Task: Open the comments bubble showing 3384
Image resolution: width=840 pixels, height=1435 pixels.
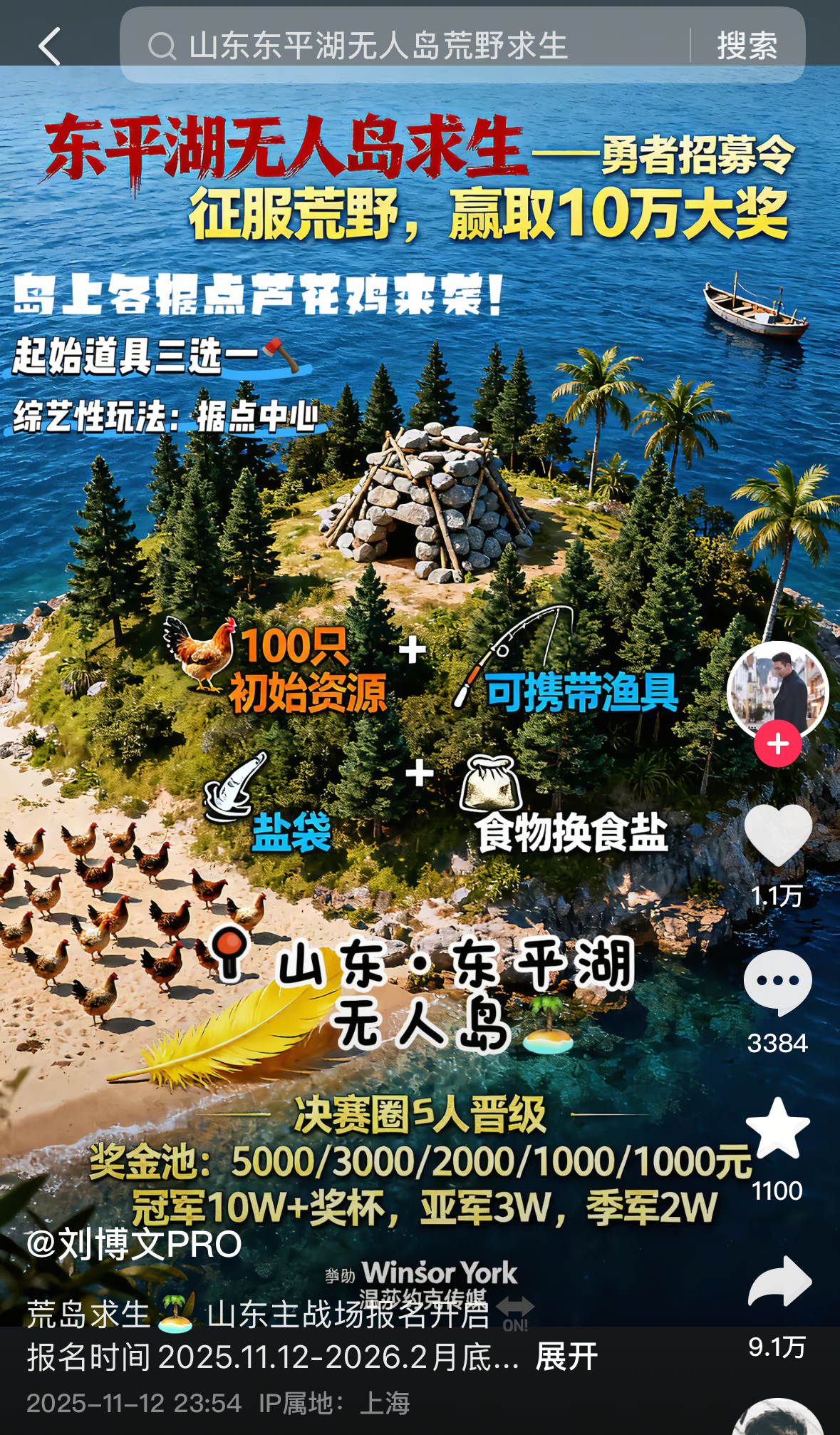Action: click(x=777, y=982)
